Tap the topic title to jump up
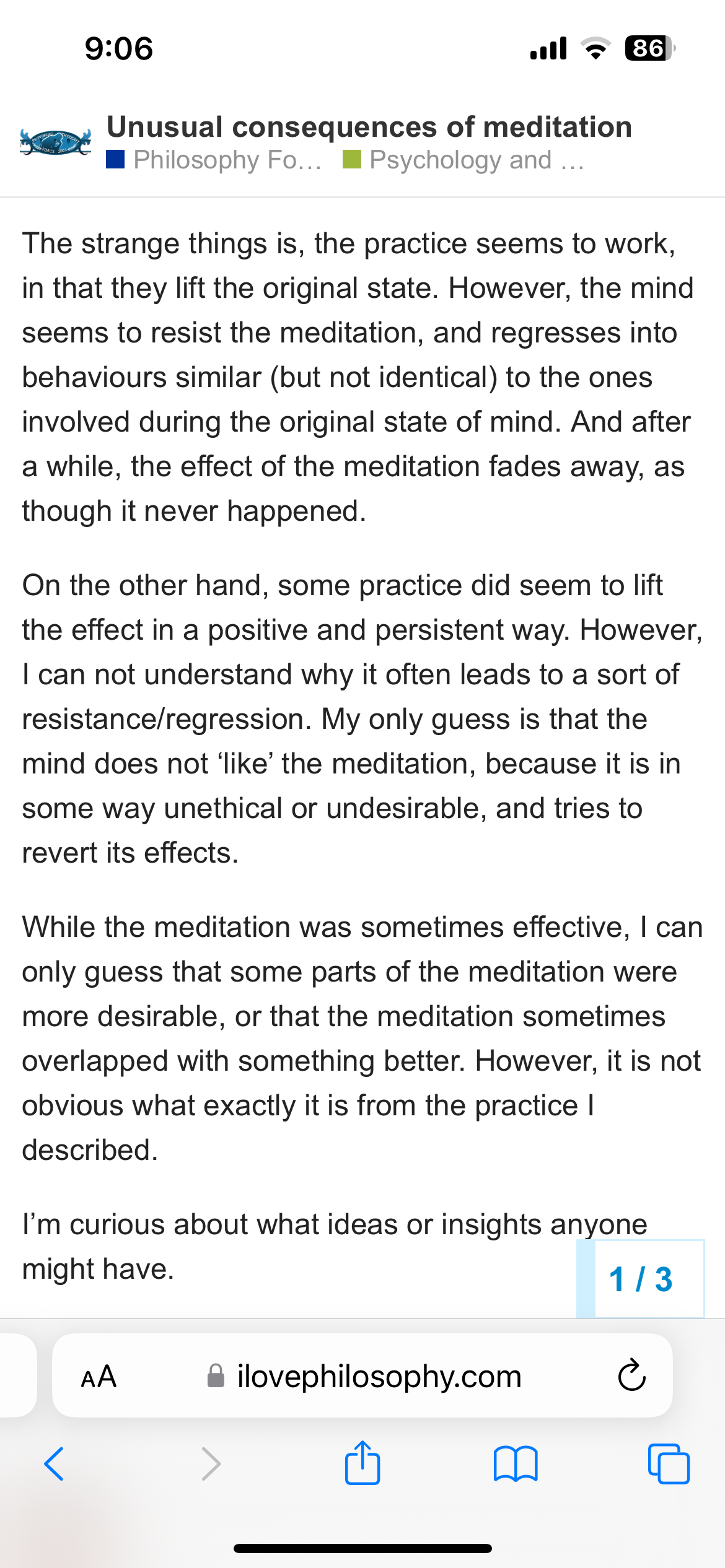 click(x=369, y=126)
